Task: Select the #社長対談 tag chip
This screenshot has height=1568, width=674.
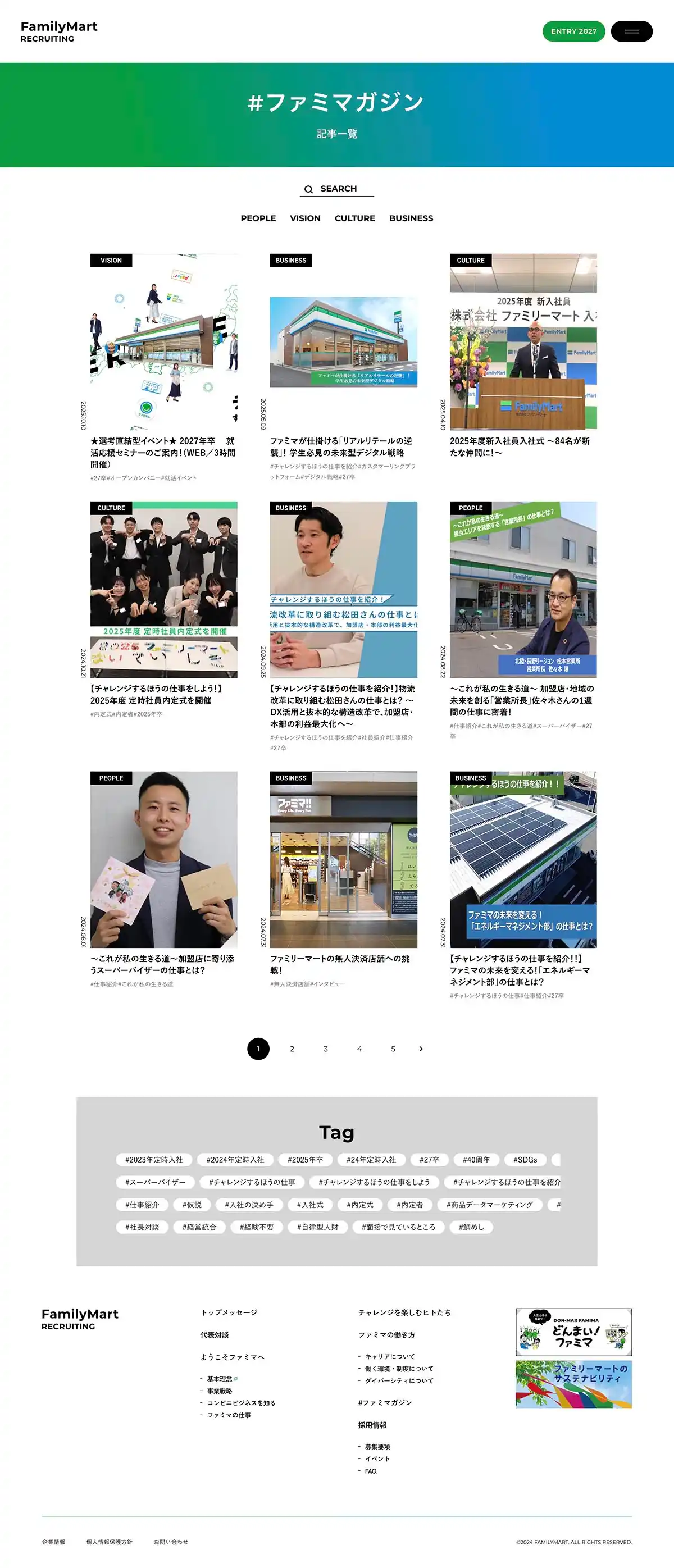Action: coord(142,1227)
